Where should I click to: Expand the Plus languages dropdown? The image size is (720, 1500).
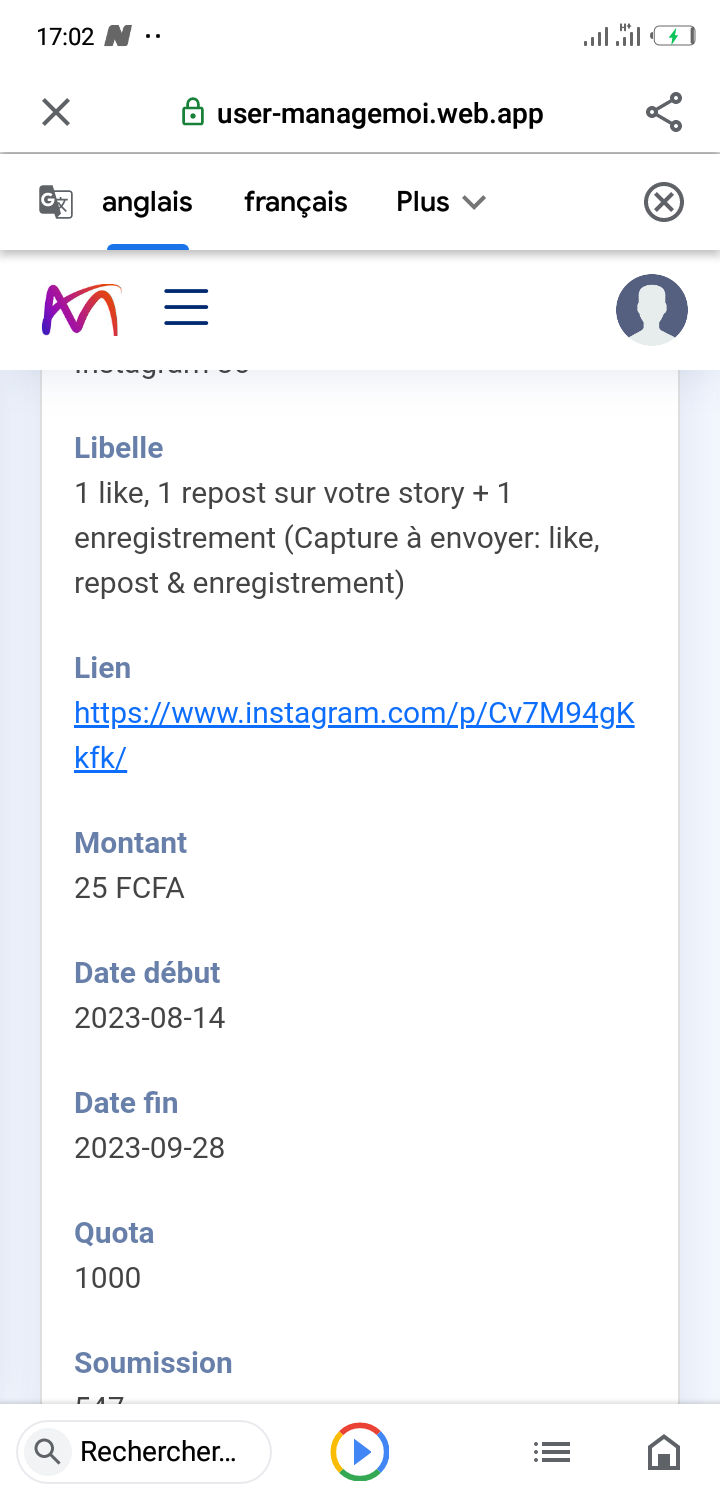coord(441,202)
